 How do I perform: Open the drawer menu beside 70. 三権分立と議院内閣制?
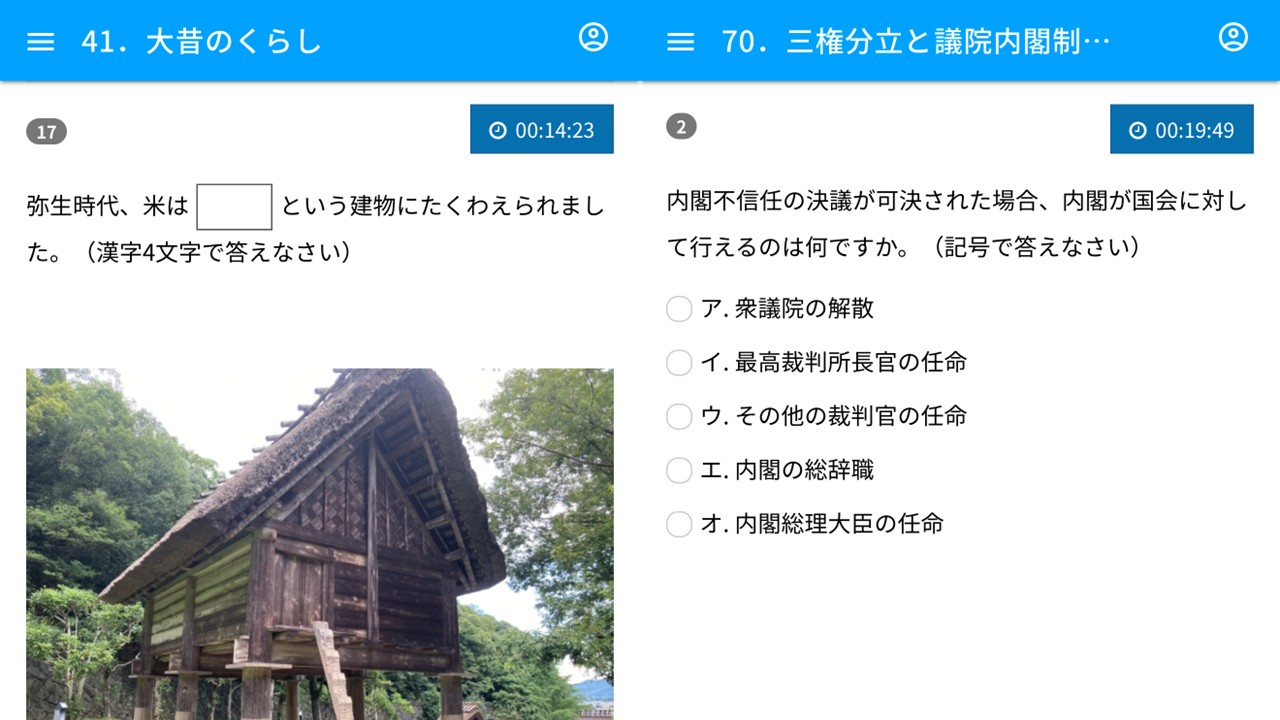pos(680,42)
